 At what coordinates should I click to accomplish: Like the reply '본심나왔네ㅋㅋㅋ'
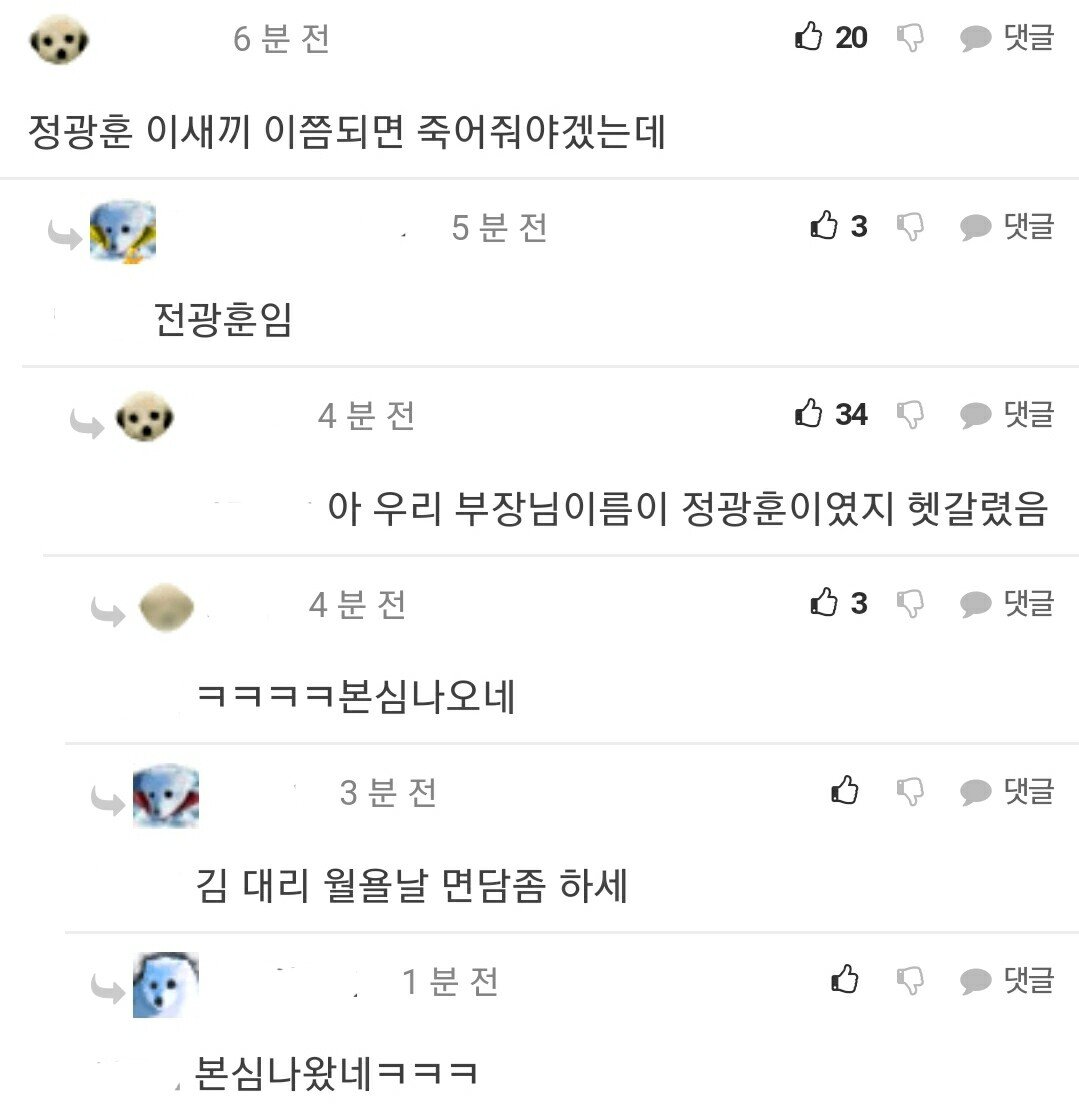tap(845, 980)
